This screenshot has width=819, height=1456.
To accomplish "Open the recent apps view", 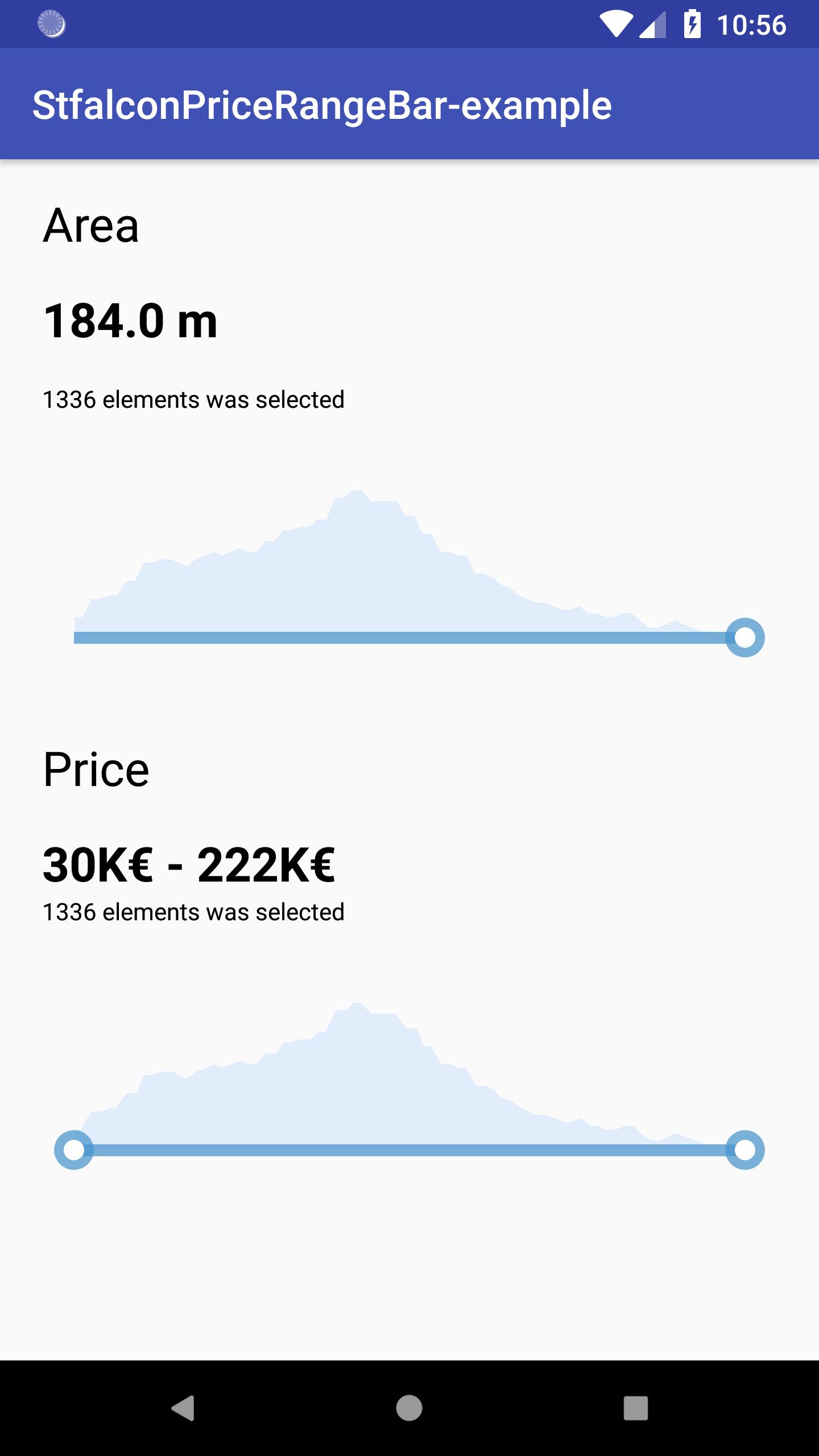I will (x=635, y=1408).
